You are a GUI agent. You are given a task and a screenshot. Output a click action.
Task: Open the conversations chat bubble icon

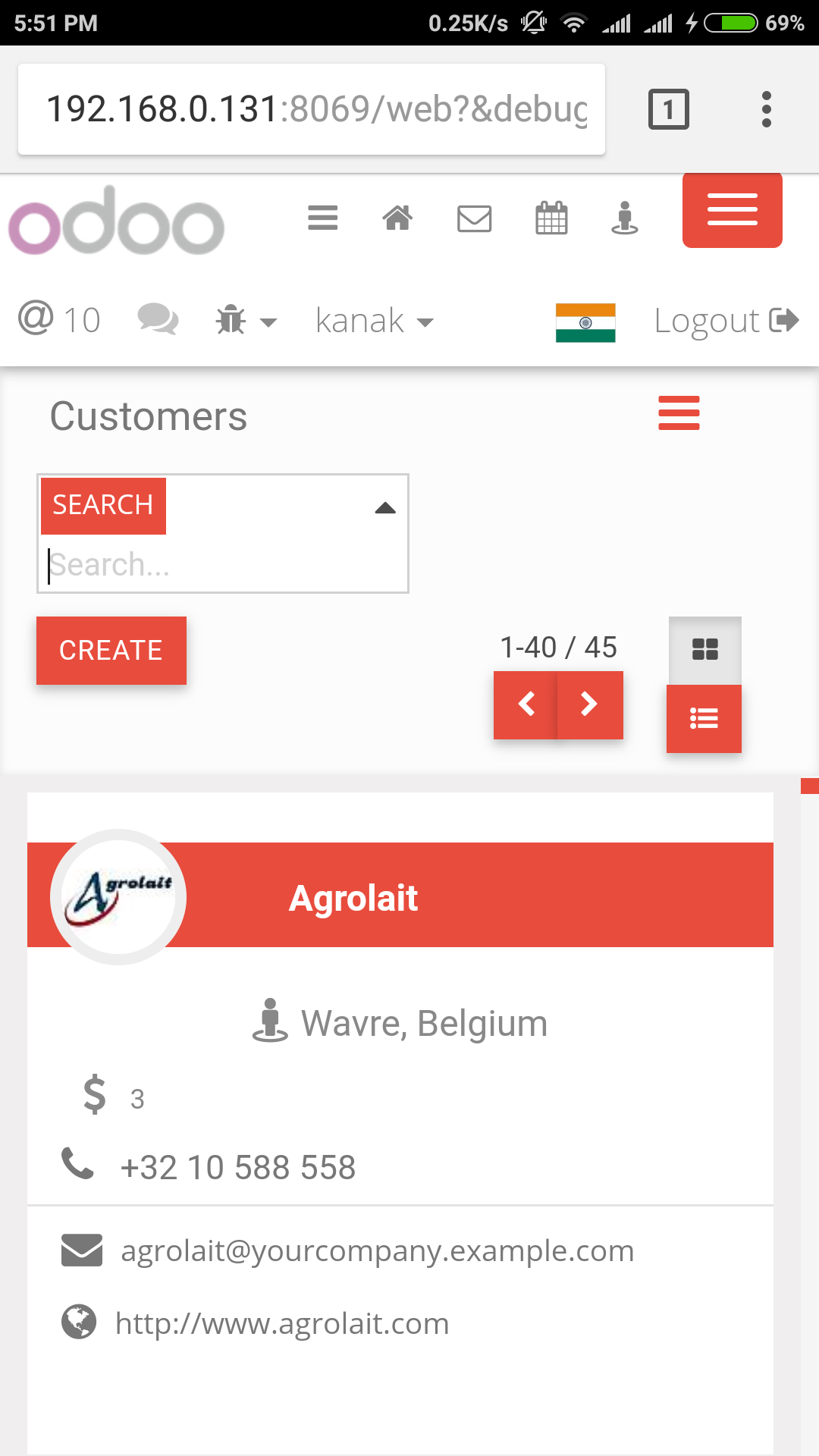pos(158,319)
